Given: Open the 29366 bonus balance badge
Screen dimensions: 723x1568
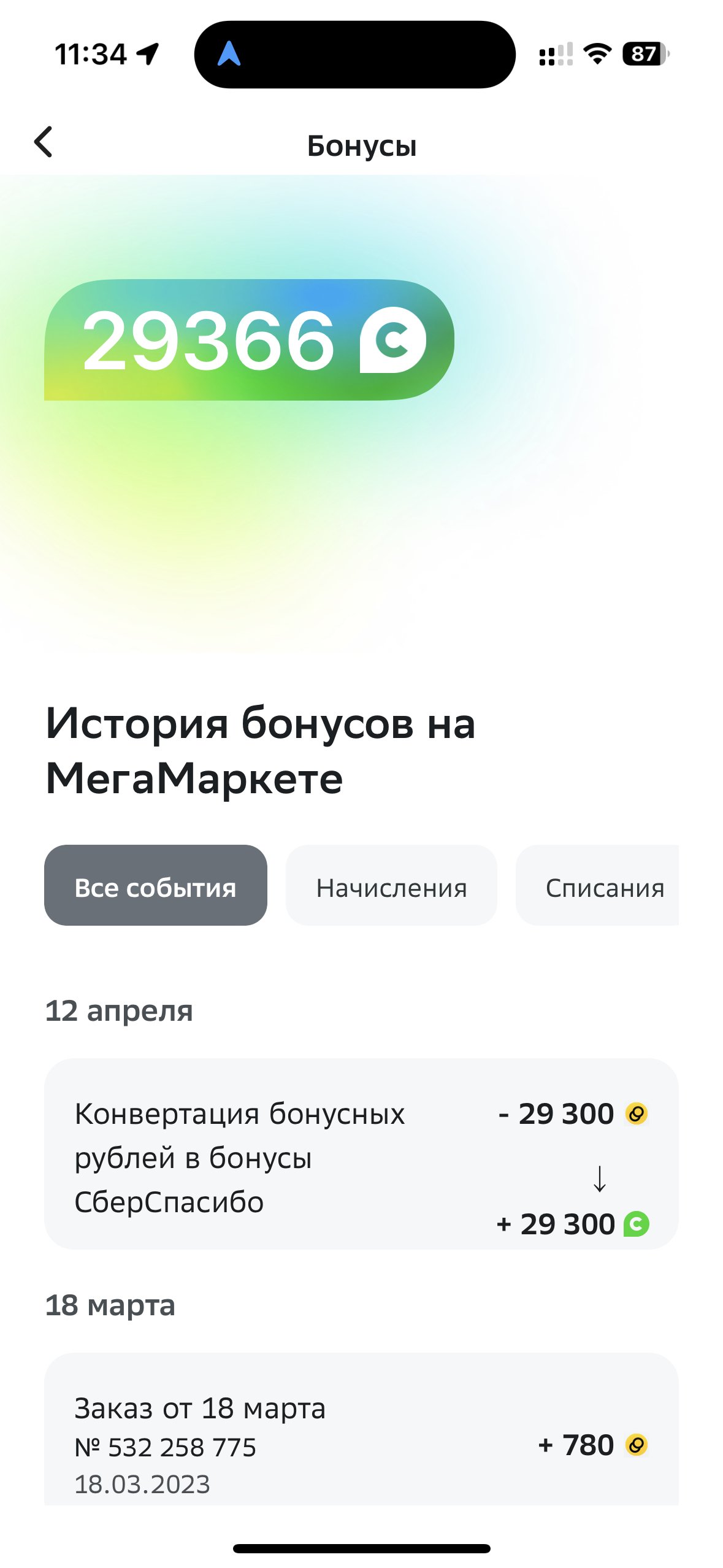Looking at the screenshot, I should (x=249, y=340).
